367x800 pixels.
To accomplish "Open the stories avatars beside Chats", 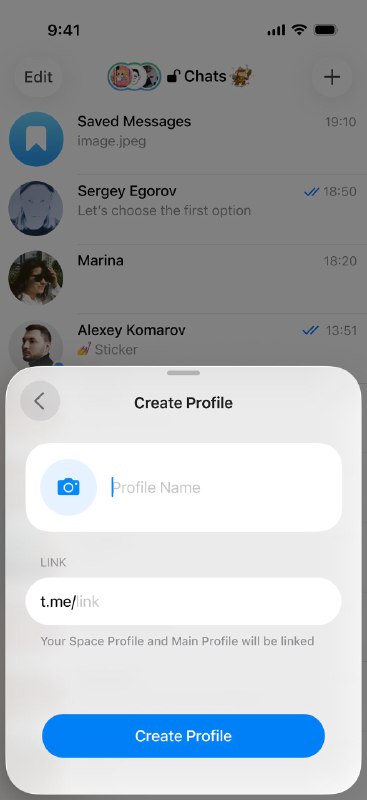I will (x=135, y=77).
